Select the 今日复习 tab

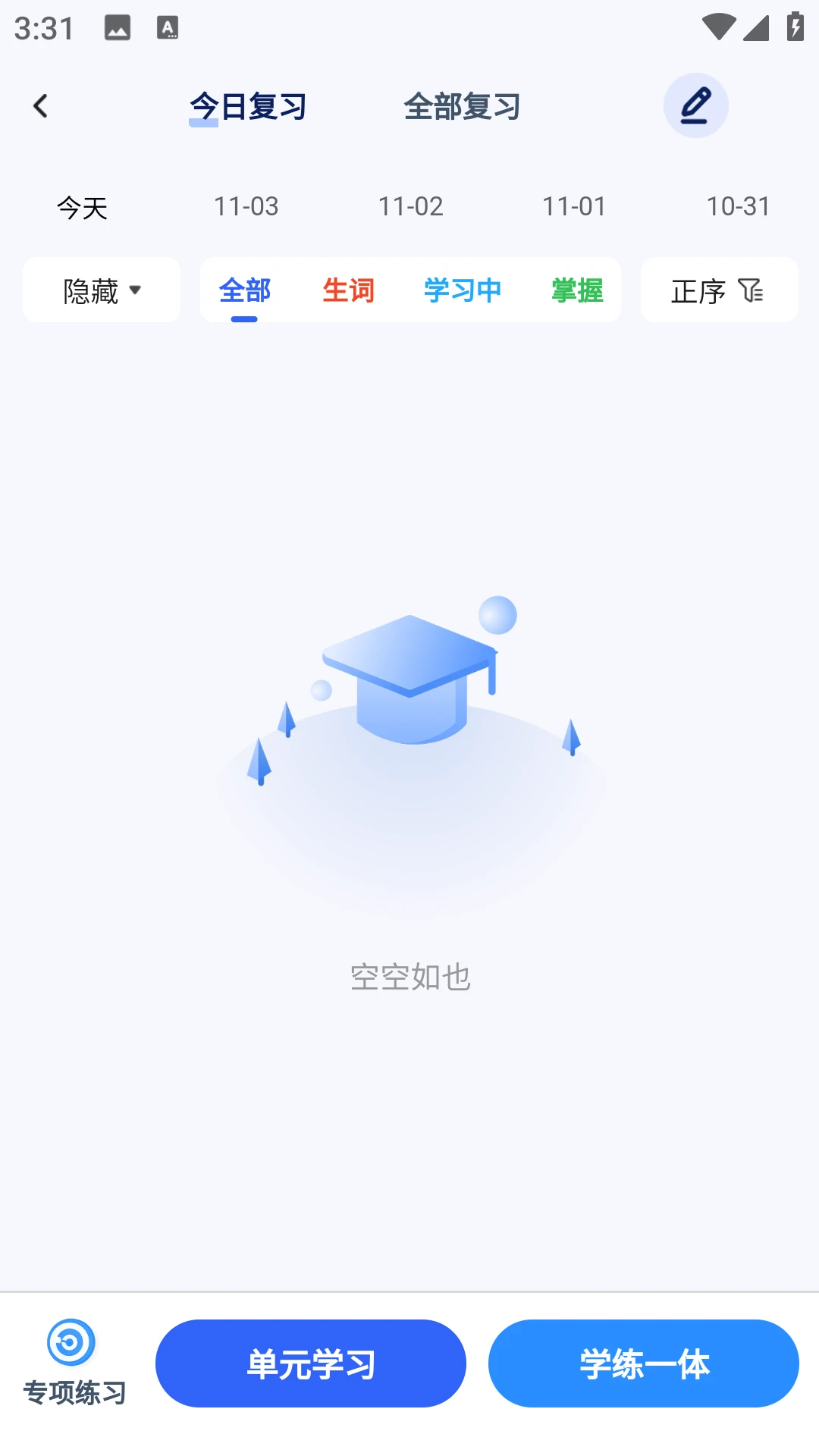click(x=248, y=105)
